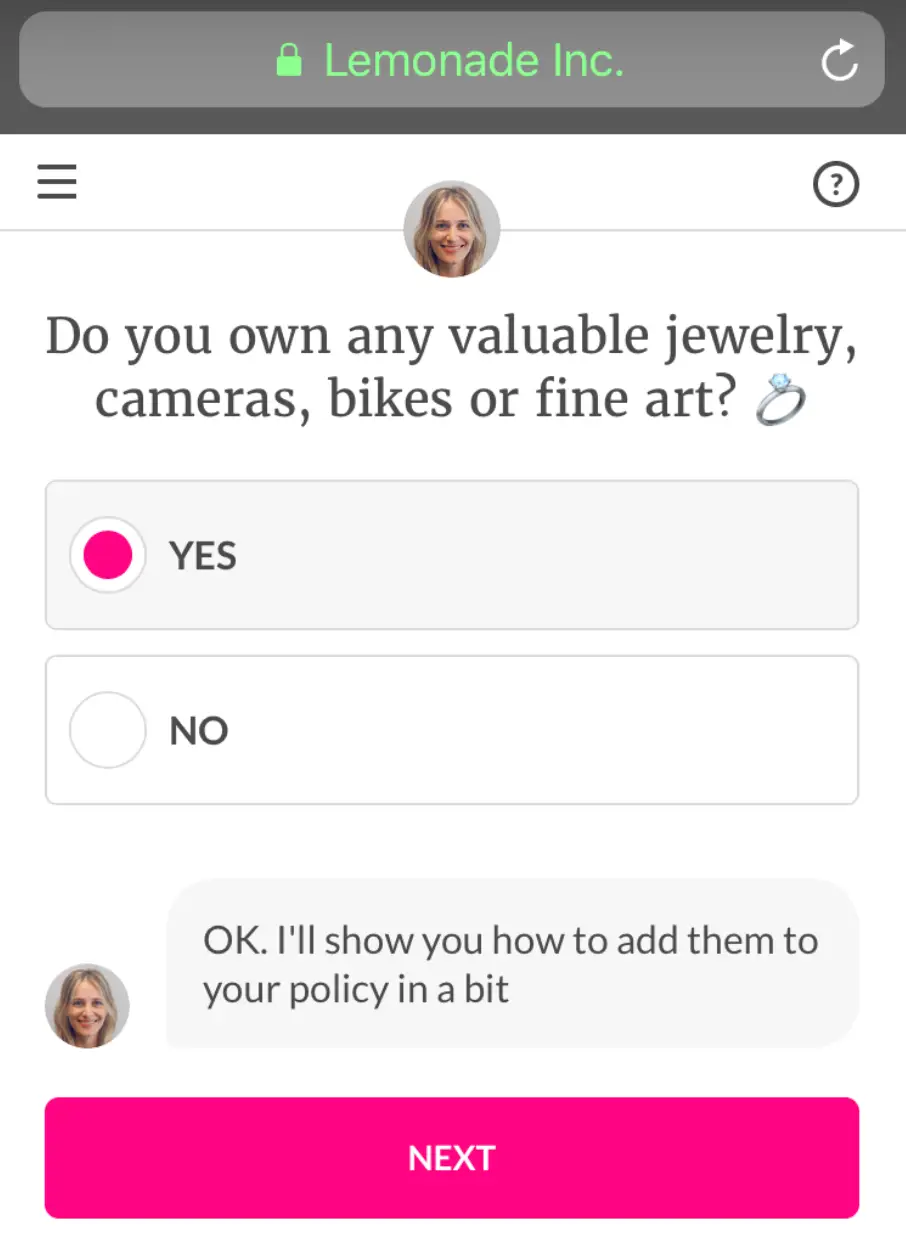Click the empty NO radio circle
The width and height of the screenshot is (906, 1256).
click(x=107, y=729)
